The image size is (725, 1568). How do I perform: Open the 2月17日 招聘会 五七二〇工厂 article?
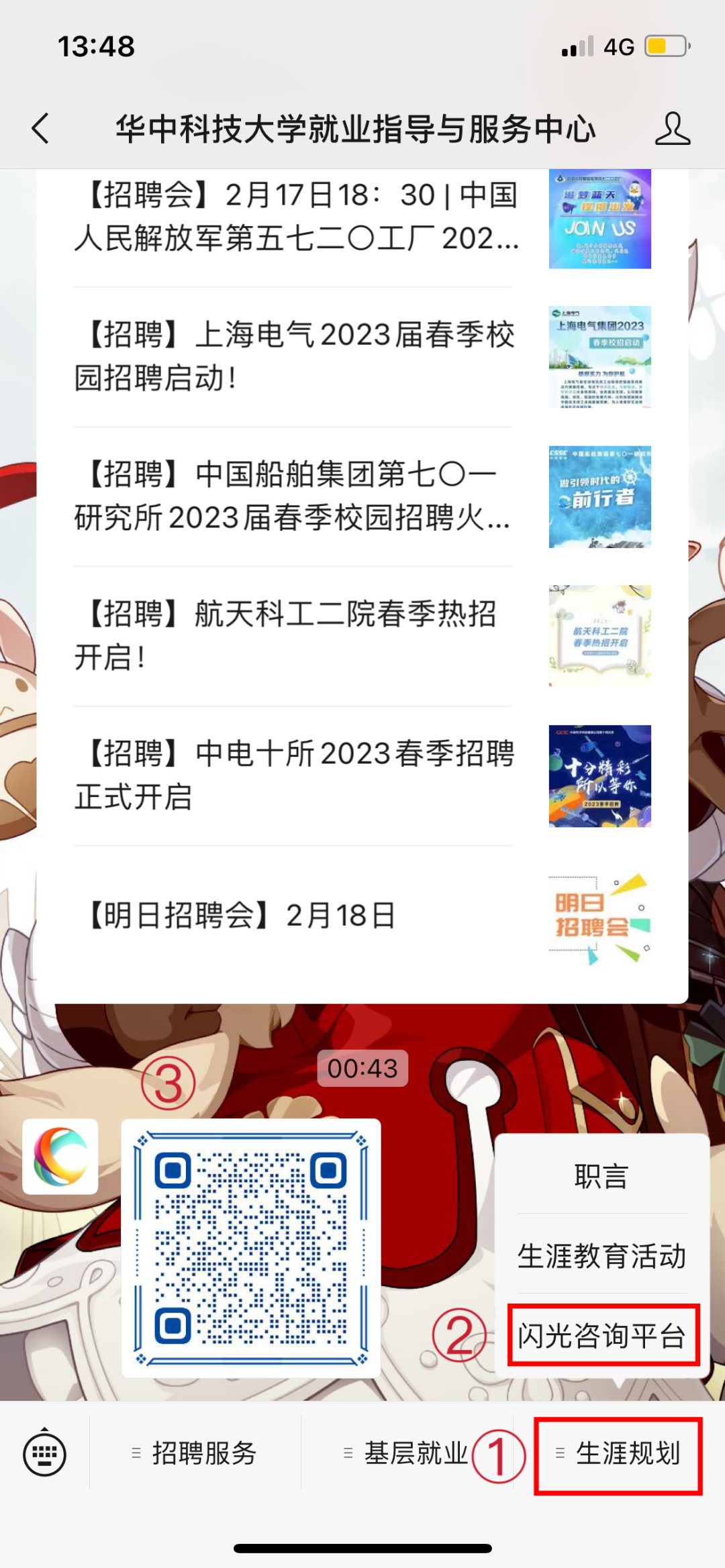(362, 217)
